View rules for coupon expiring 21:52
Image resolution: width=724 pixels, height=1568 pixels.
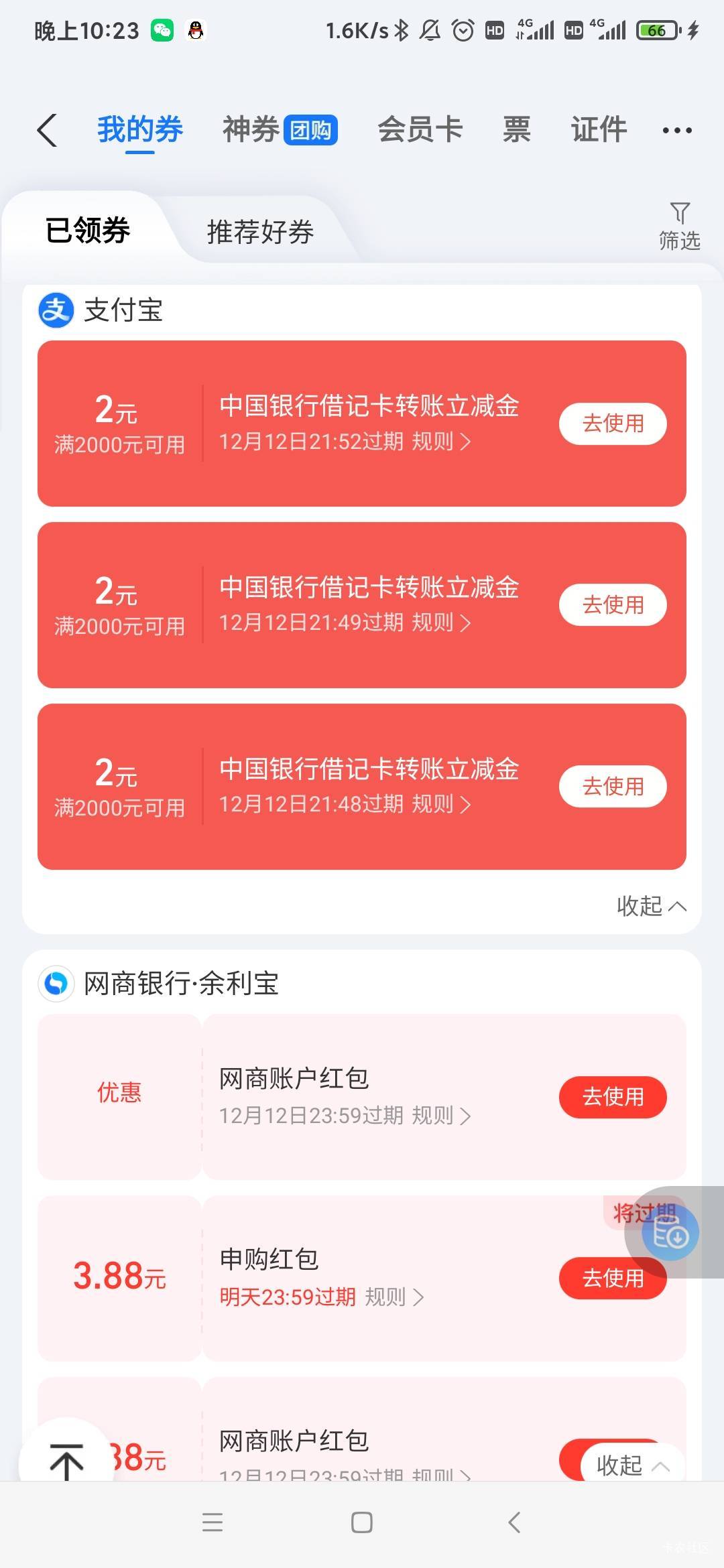point(441,442)
